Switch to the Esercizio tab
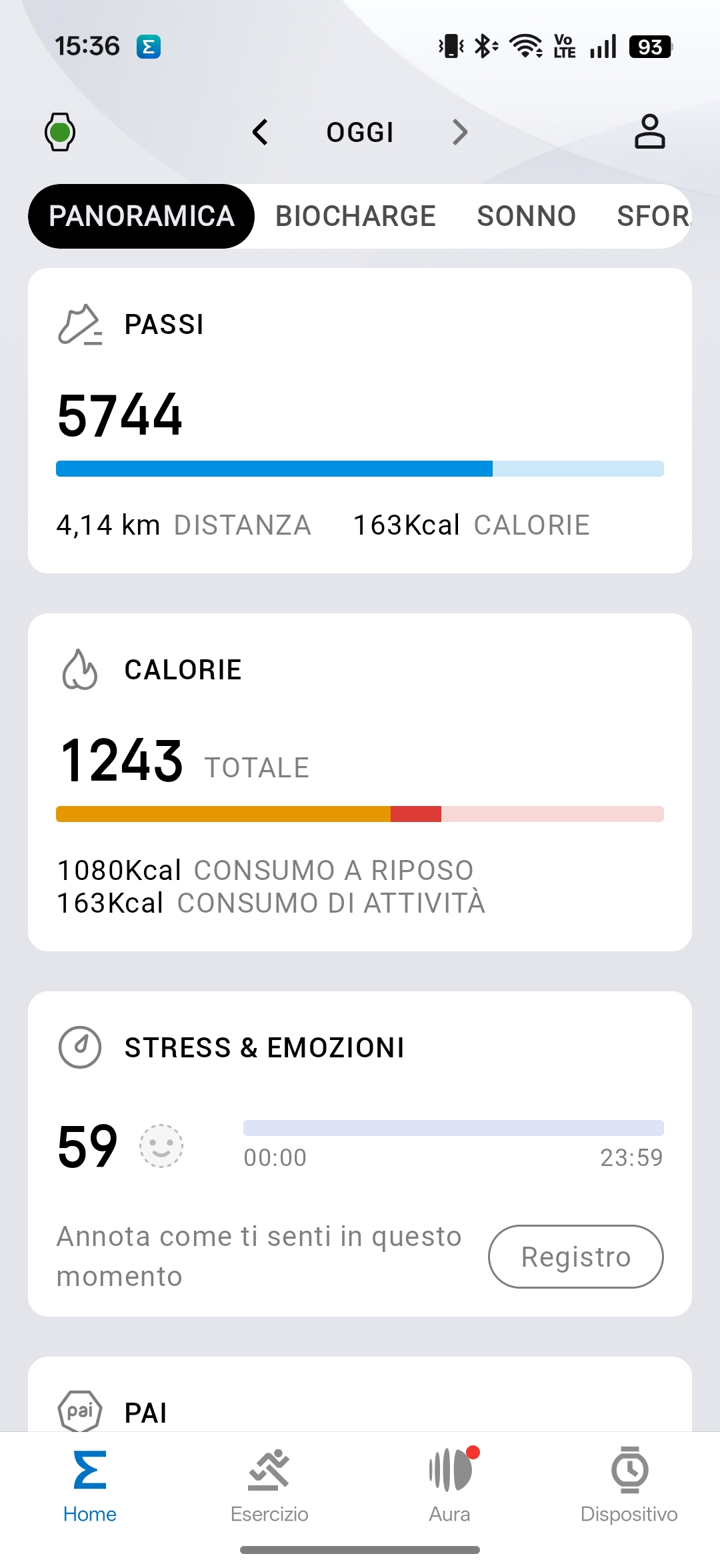720x1568 pixels. (x=269, y=1485)
